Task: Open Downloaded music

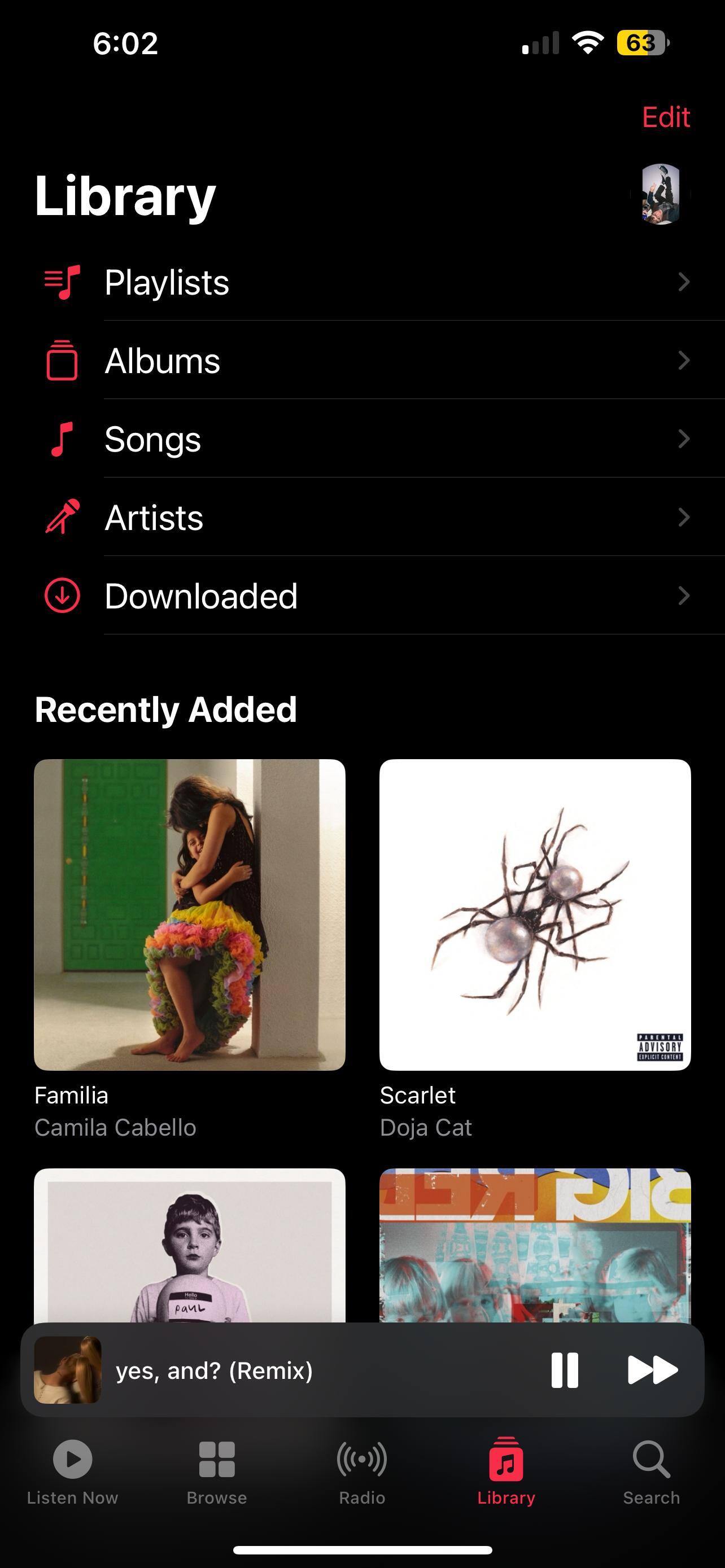Action: (x=365, y=597)
